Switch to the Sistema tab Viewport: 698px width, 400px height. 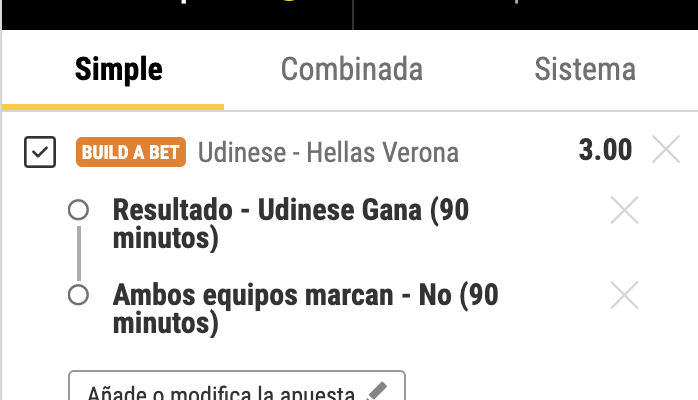tap(584, 70)
